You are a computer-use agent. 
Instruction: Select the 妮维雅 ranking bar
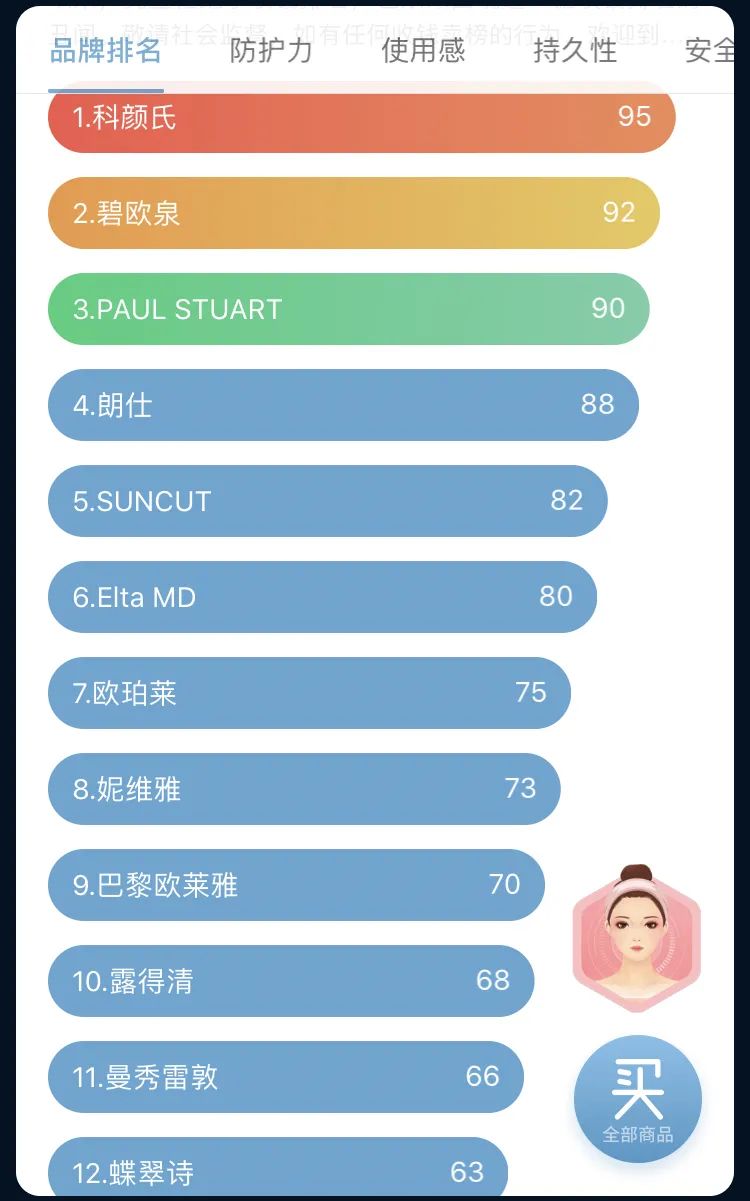point(300,789)
